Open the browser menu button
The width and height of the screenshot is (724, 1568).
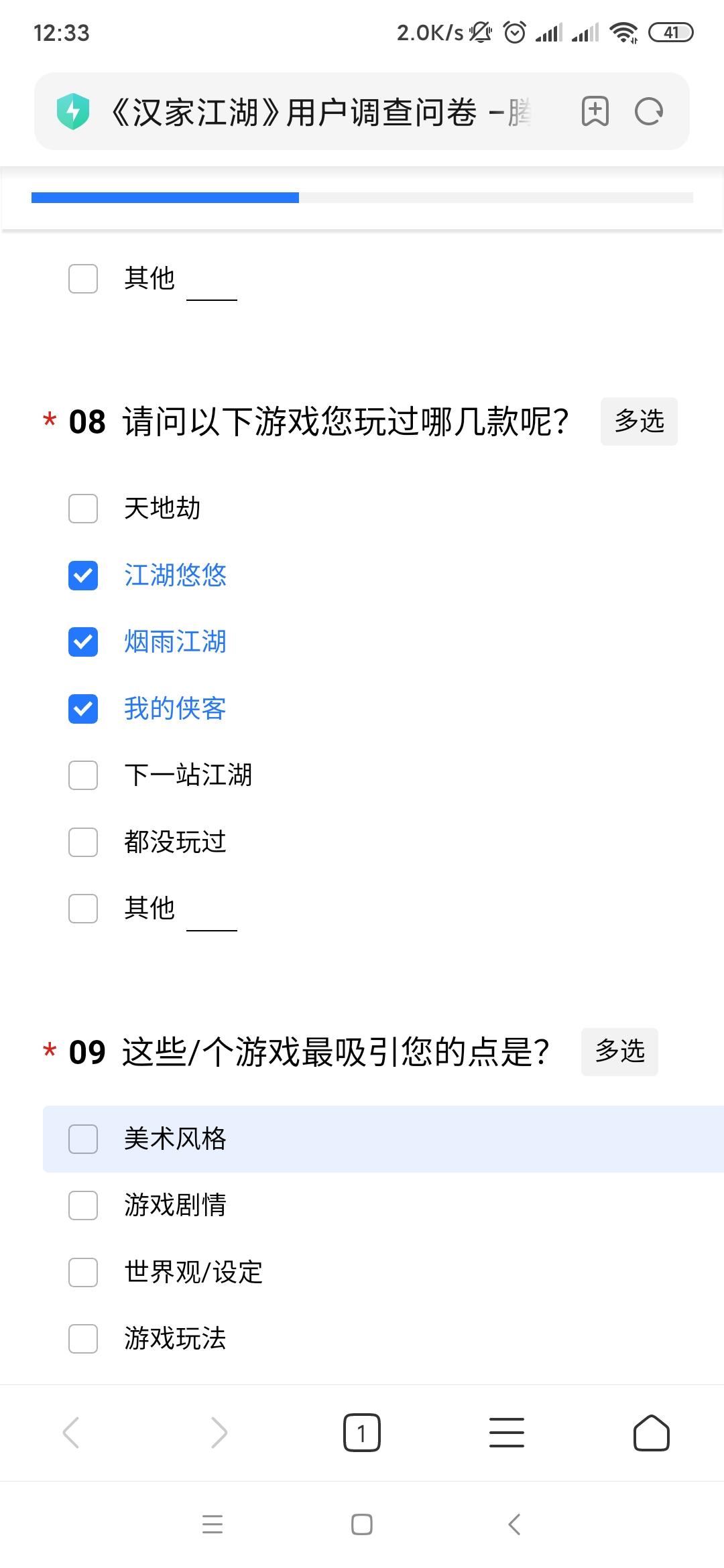tap(507, 1433)
